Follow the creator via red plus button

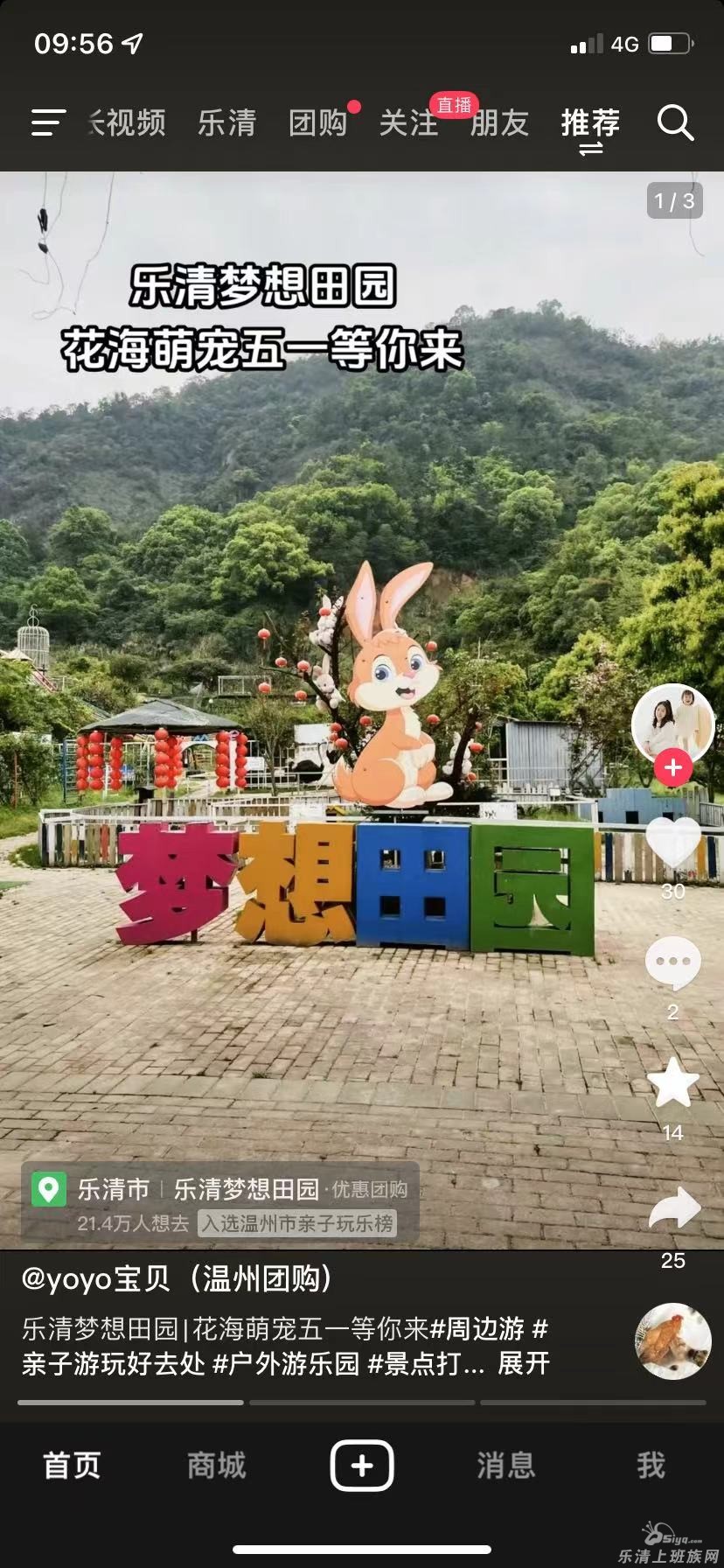(672, 767)
